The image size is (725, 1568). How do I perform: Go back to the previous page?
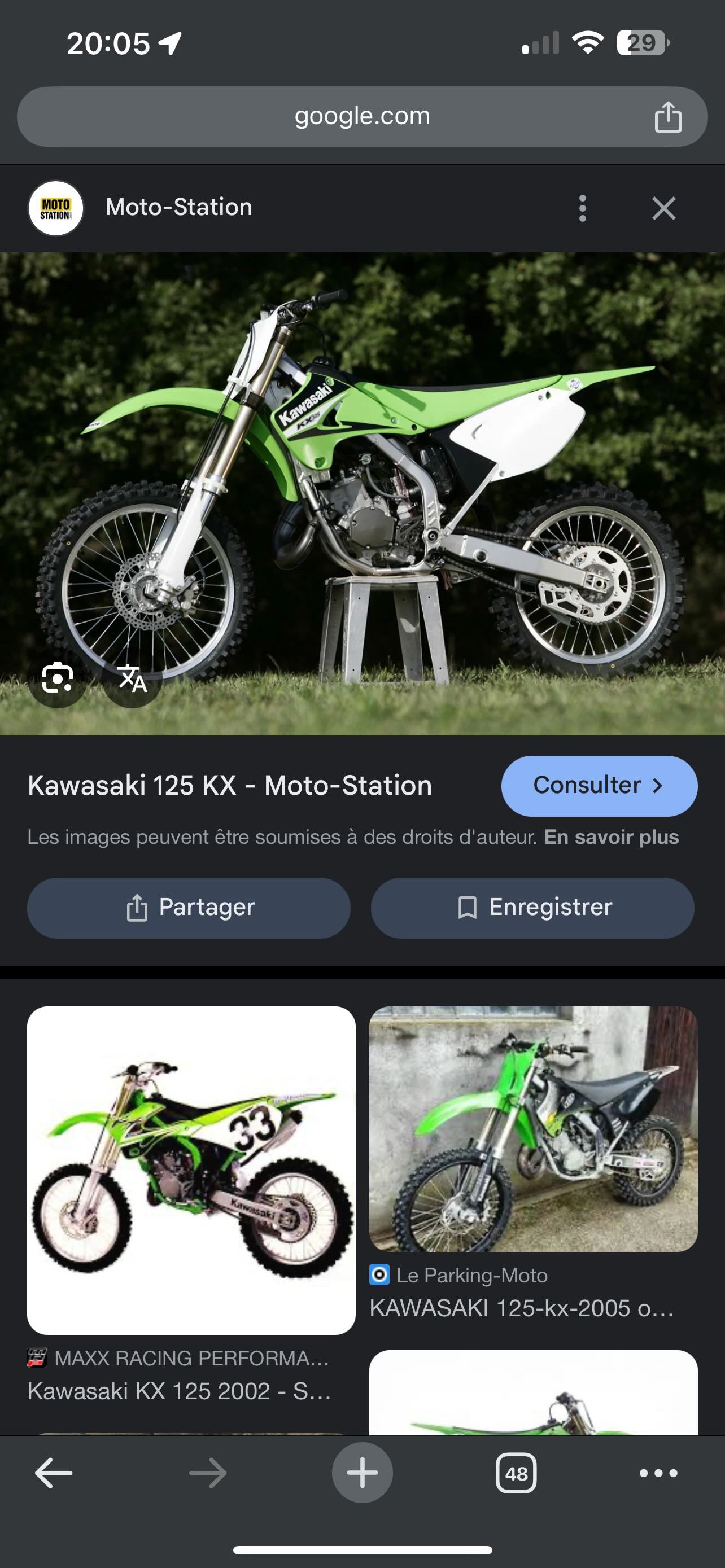pos(54,1473)
